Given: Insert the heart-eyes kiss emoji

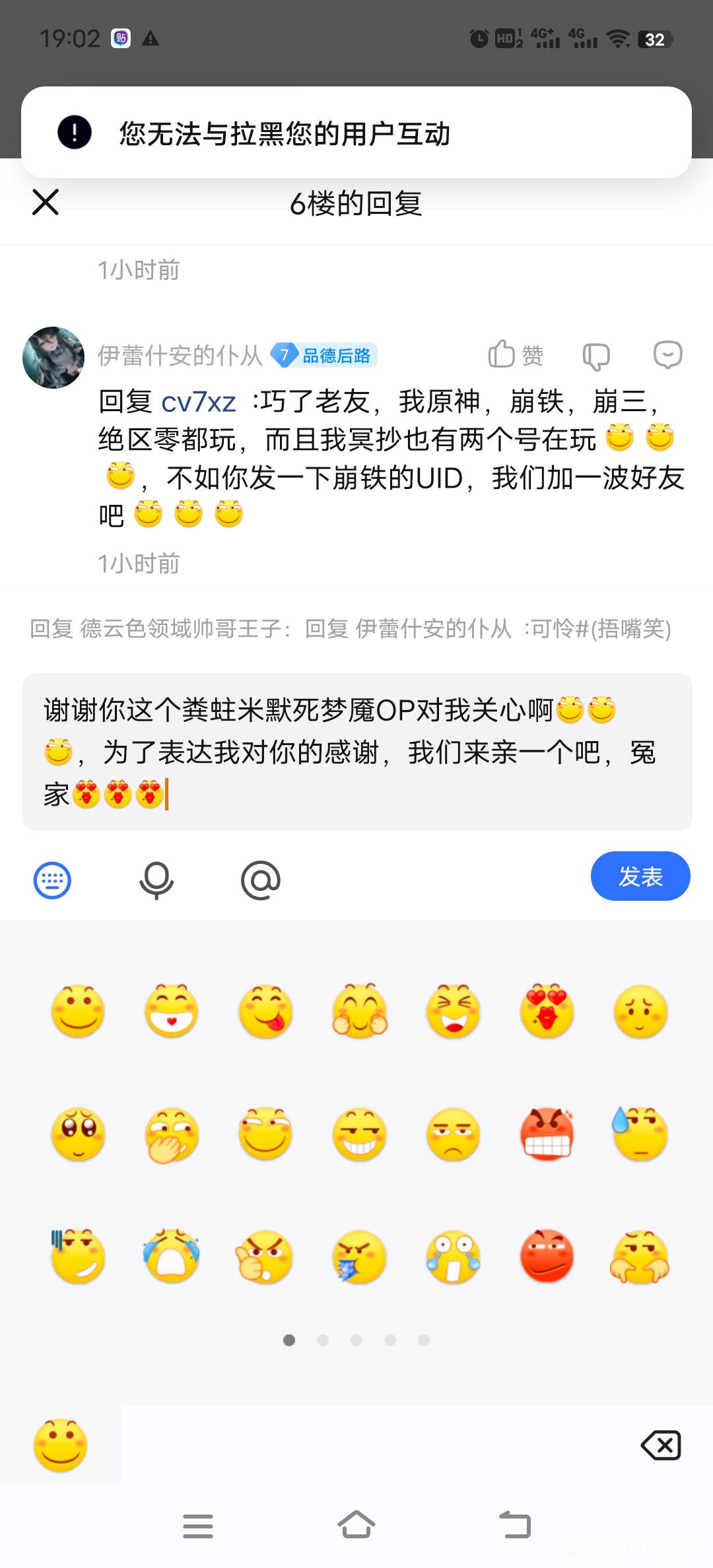Looking at the screenshot, I should (x=547, y=1011).
